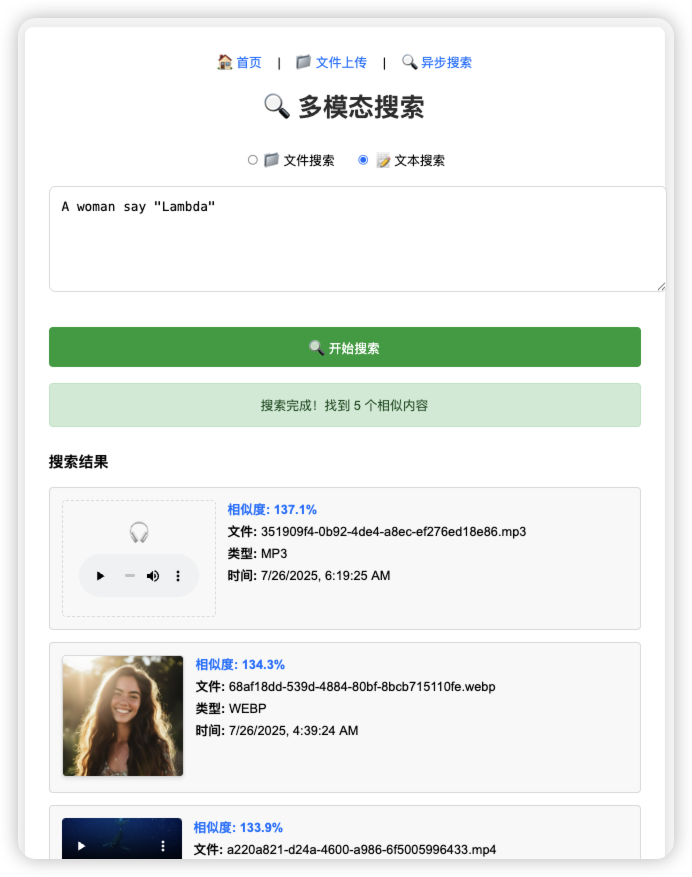The width and height of the screenshot is (692, 877).
Task: Play the MP4 video result
Action: click(82, 846)
